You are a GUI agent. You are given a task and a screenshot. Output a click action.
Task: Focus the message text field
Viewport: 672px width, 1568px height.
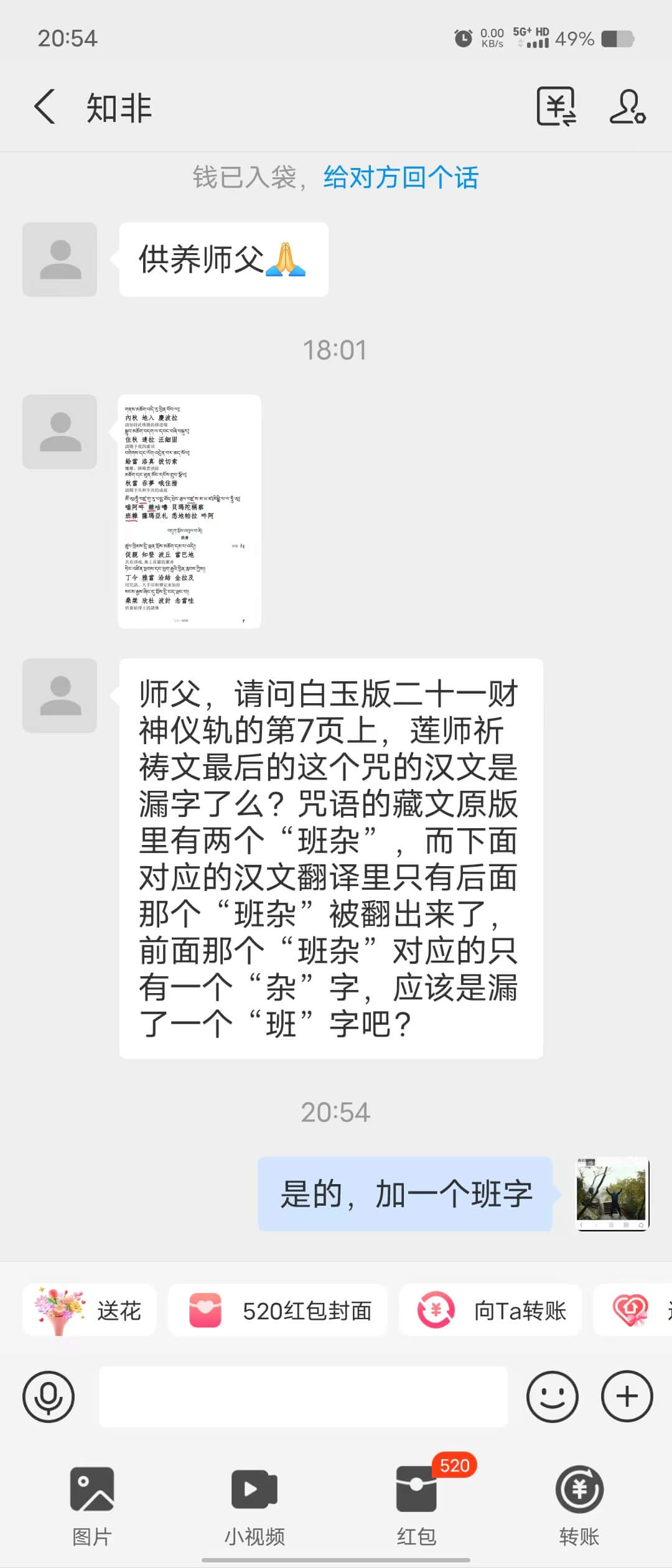coord(303,1397)
